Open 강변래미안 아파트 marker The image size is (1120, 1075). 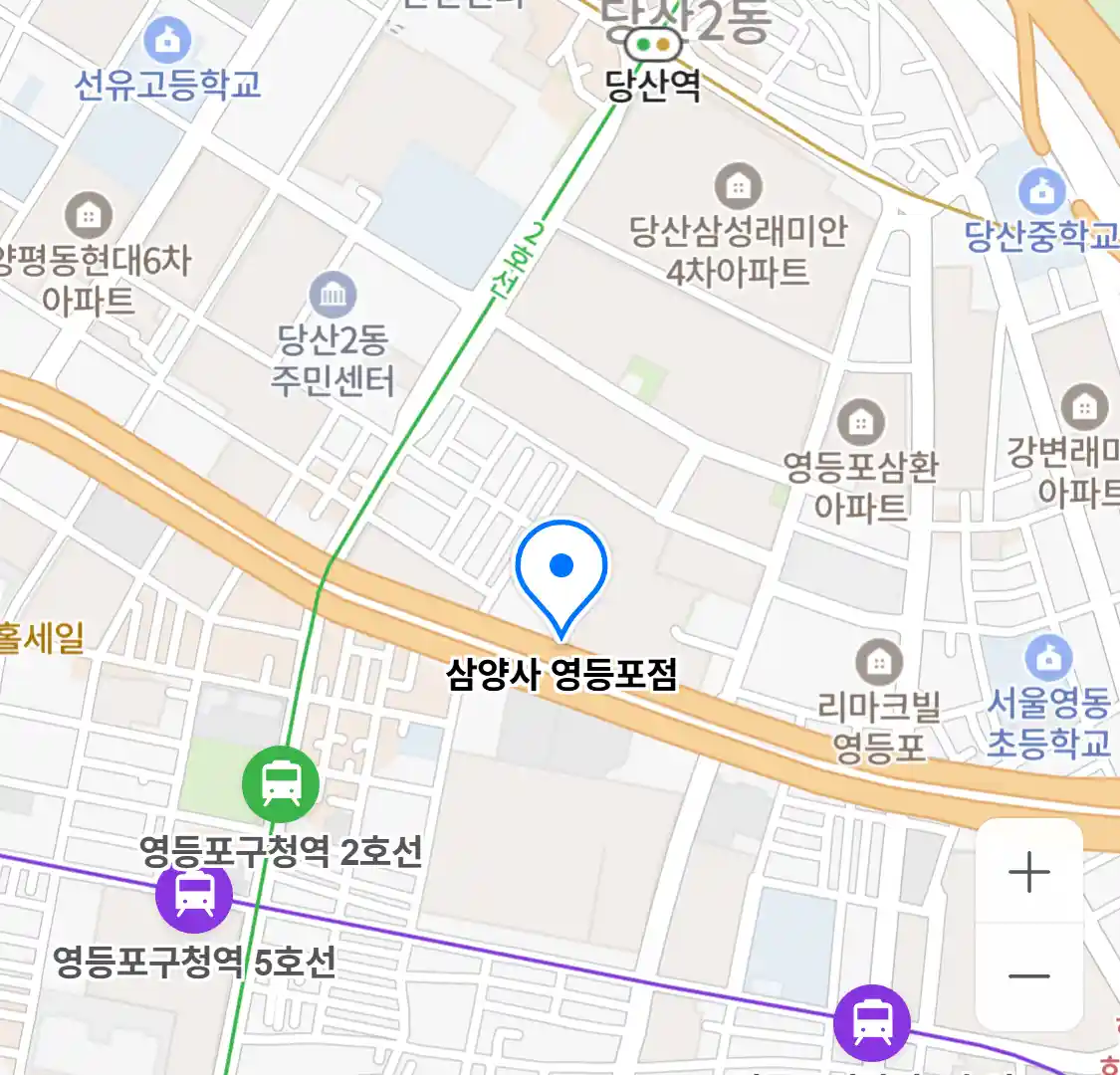coord(1084,407)
